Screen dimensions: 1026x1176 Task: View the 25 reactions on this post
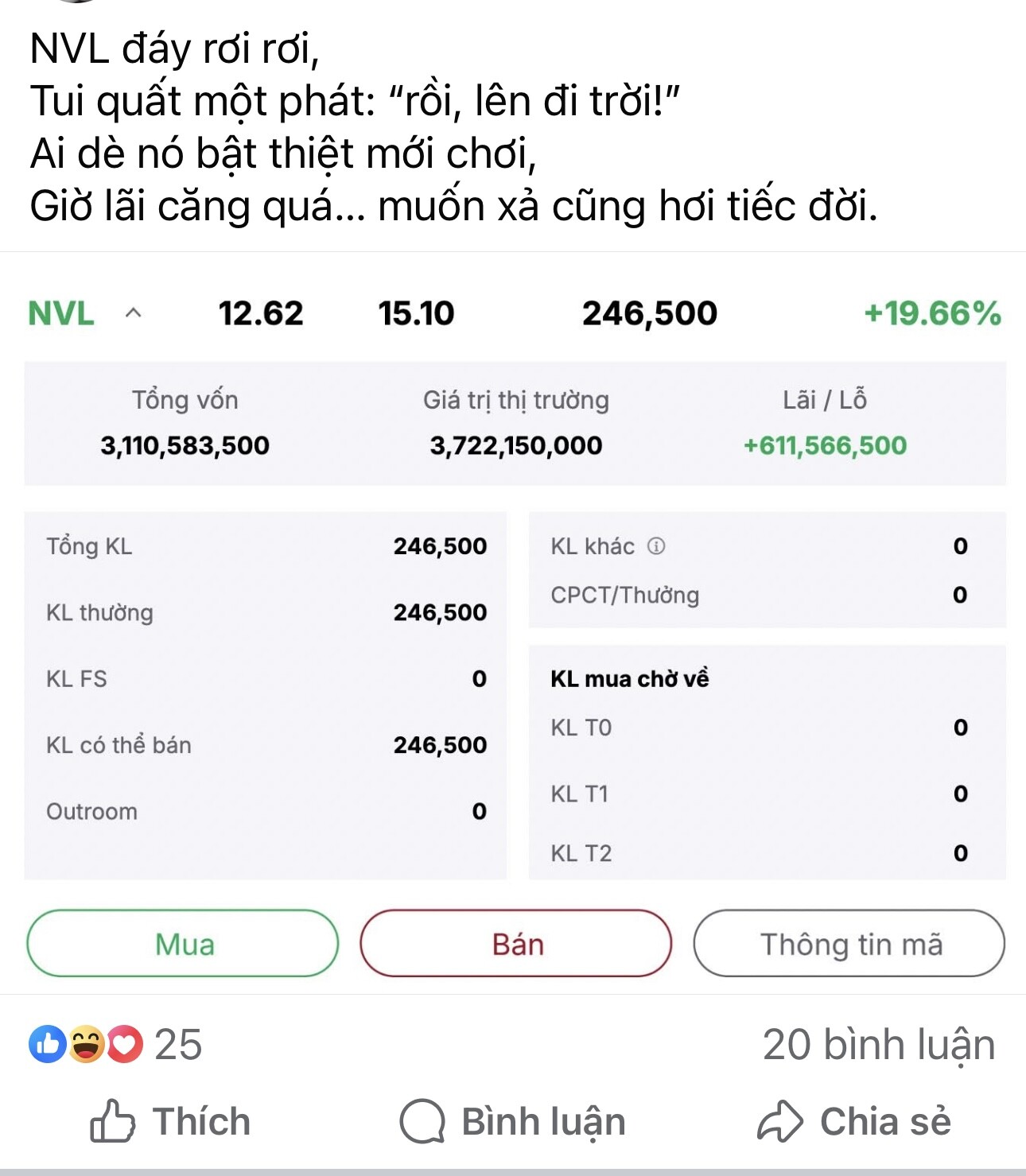tap(116, 1044)
